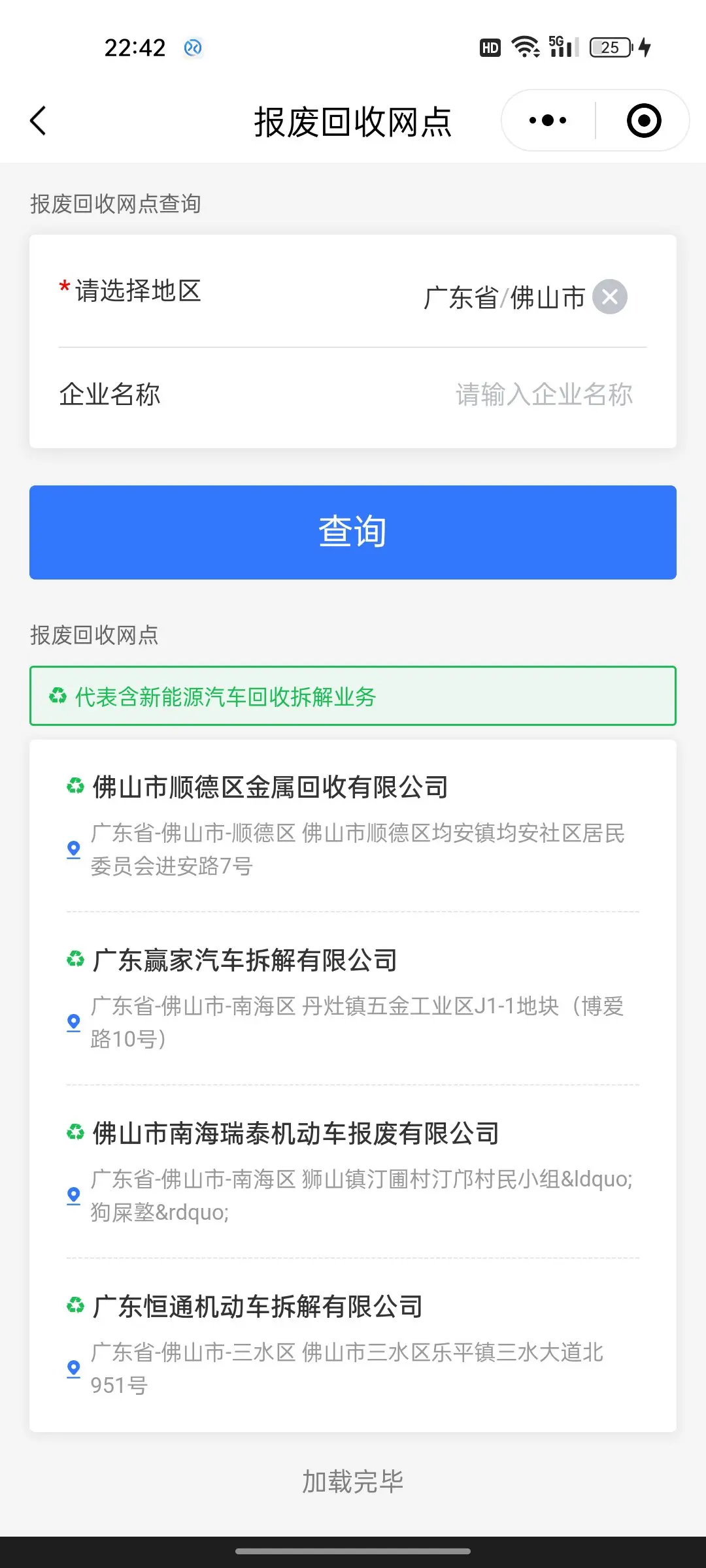706x1568 pixels.
Task: Open 佛山市南海瑞泰机动车报废有限公司 entry
Action: (x=353, y=1172)
